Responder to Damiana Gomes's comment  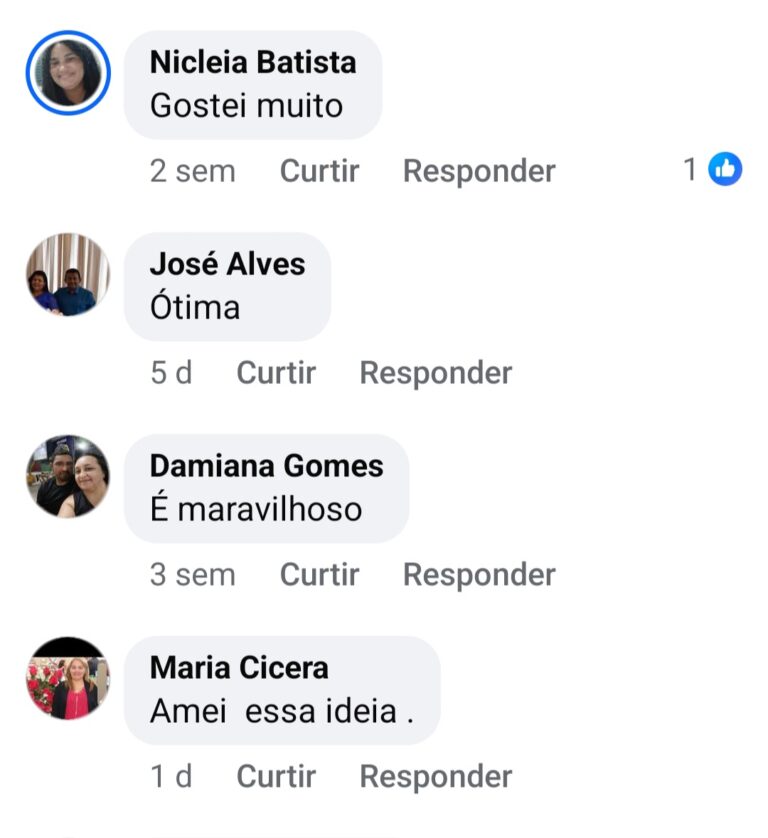pos(479,575)
